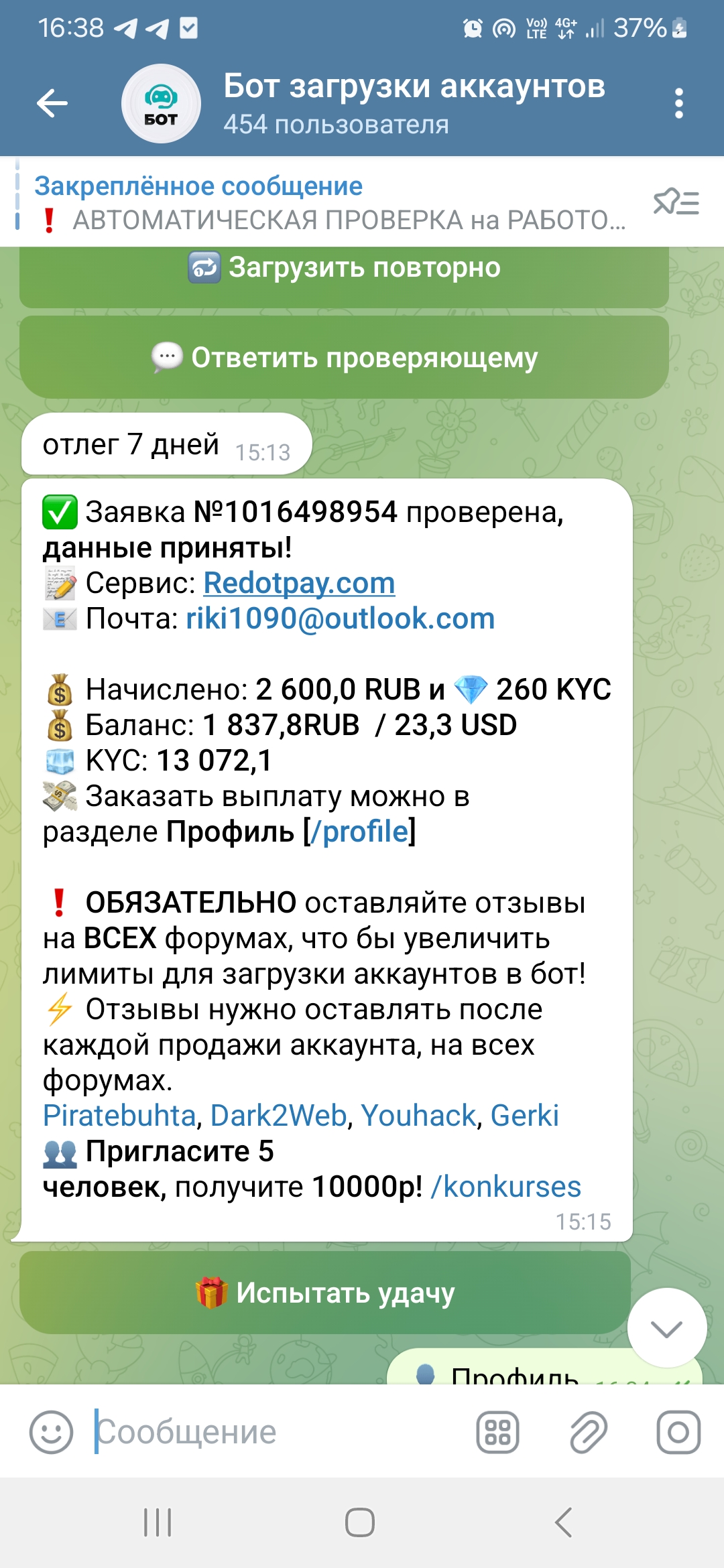Tap the Загрузить повторно button
The image size is (724, 1568).
(344, 269)
